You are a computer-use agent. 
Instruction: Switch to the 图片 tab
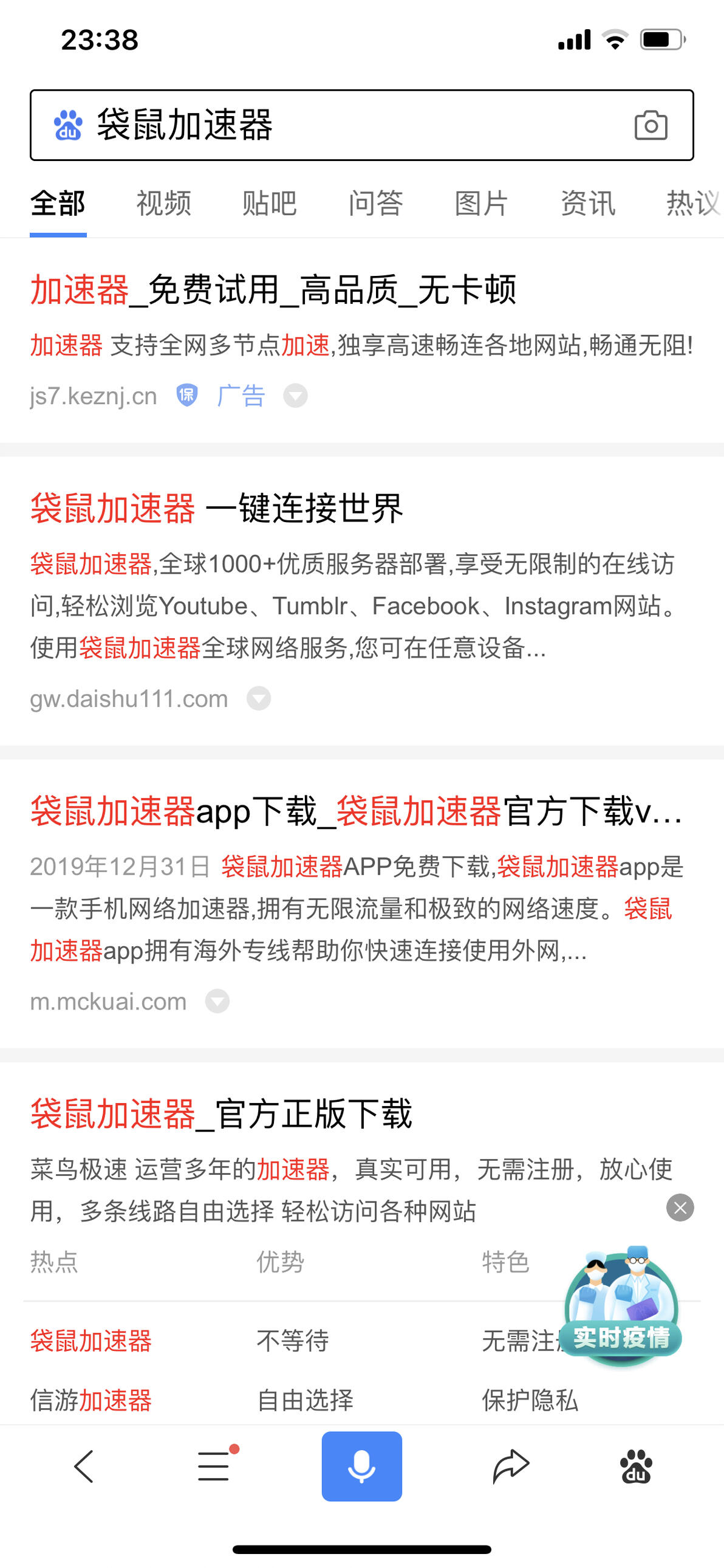click(481, 204)
